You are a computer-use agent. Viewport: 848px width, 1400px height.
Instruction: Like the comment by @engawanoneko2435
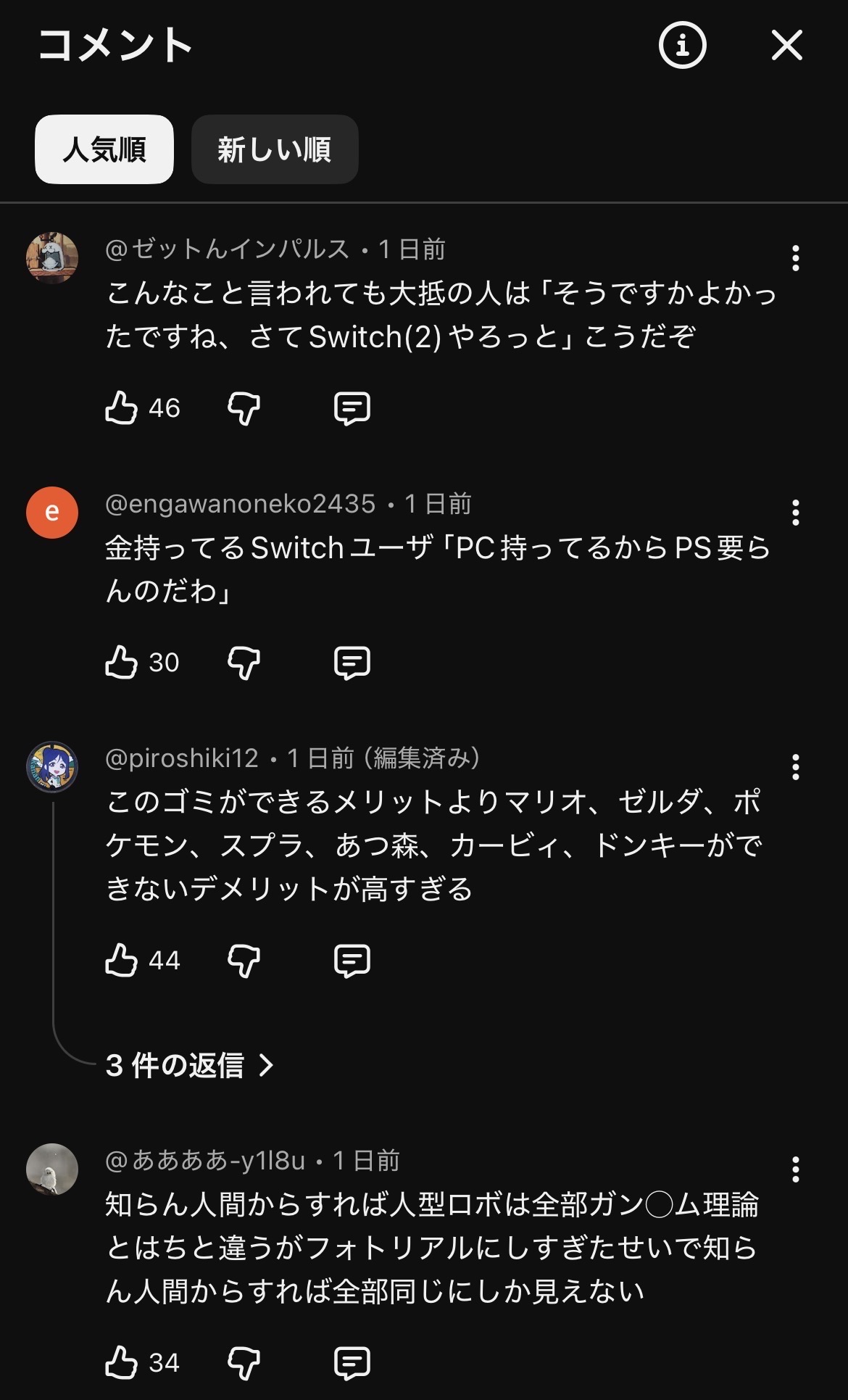click(x=122, y=663)
